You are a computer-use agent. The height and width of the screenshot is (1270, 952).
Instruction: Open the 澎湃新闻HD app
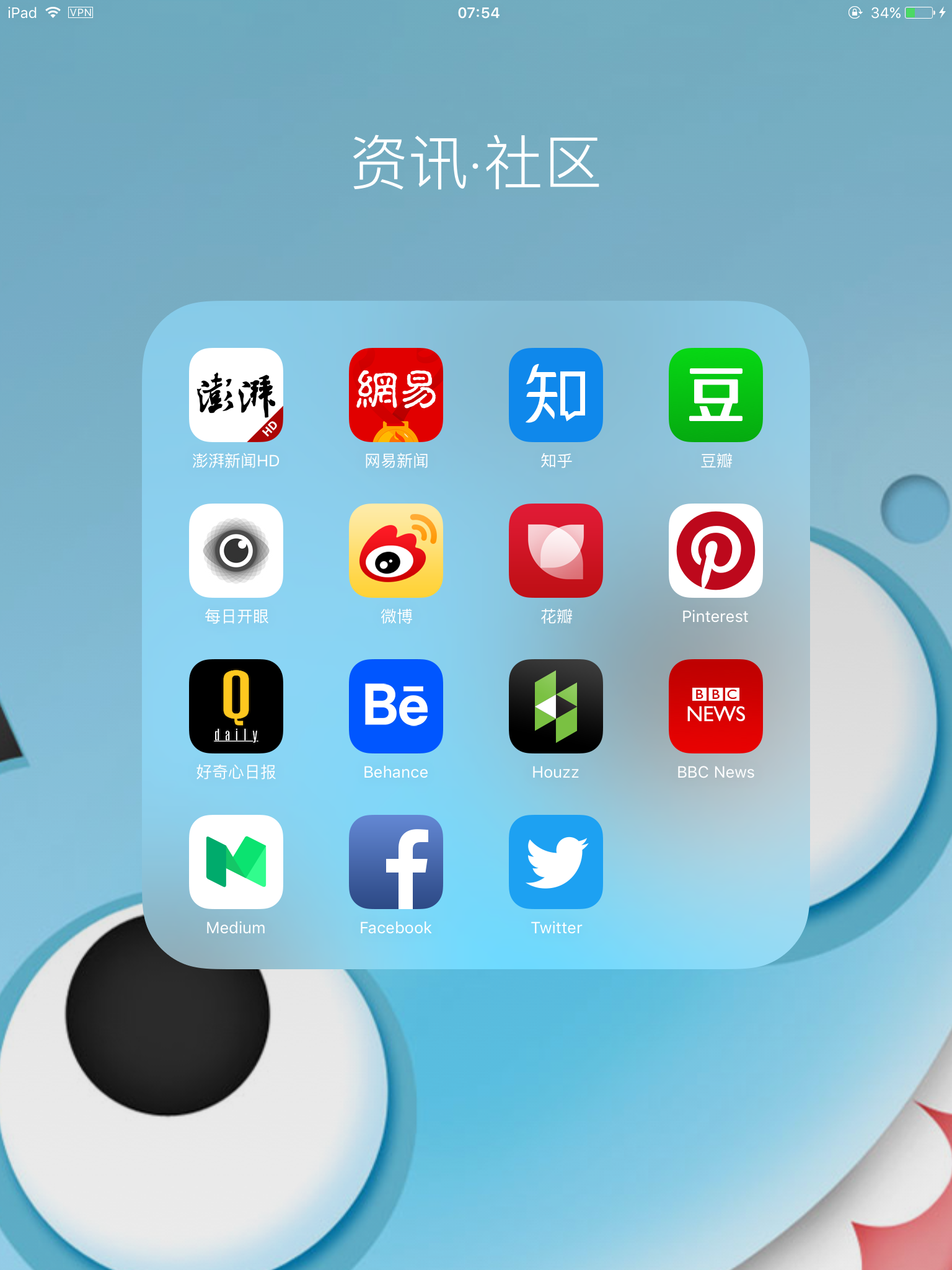236,395
